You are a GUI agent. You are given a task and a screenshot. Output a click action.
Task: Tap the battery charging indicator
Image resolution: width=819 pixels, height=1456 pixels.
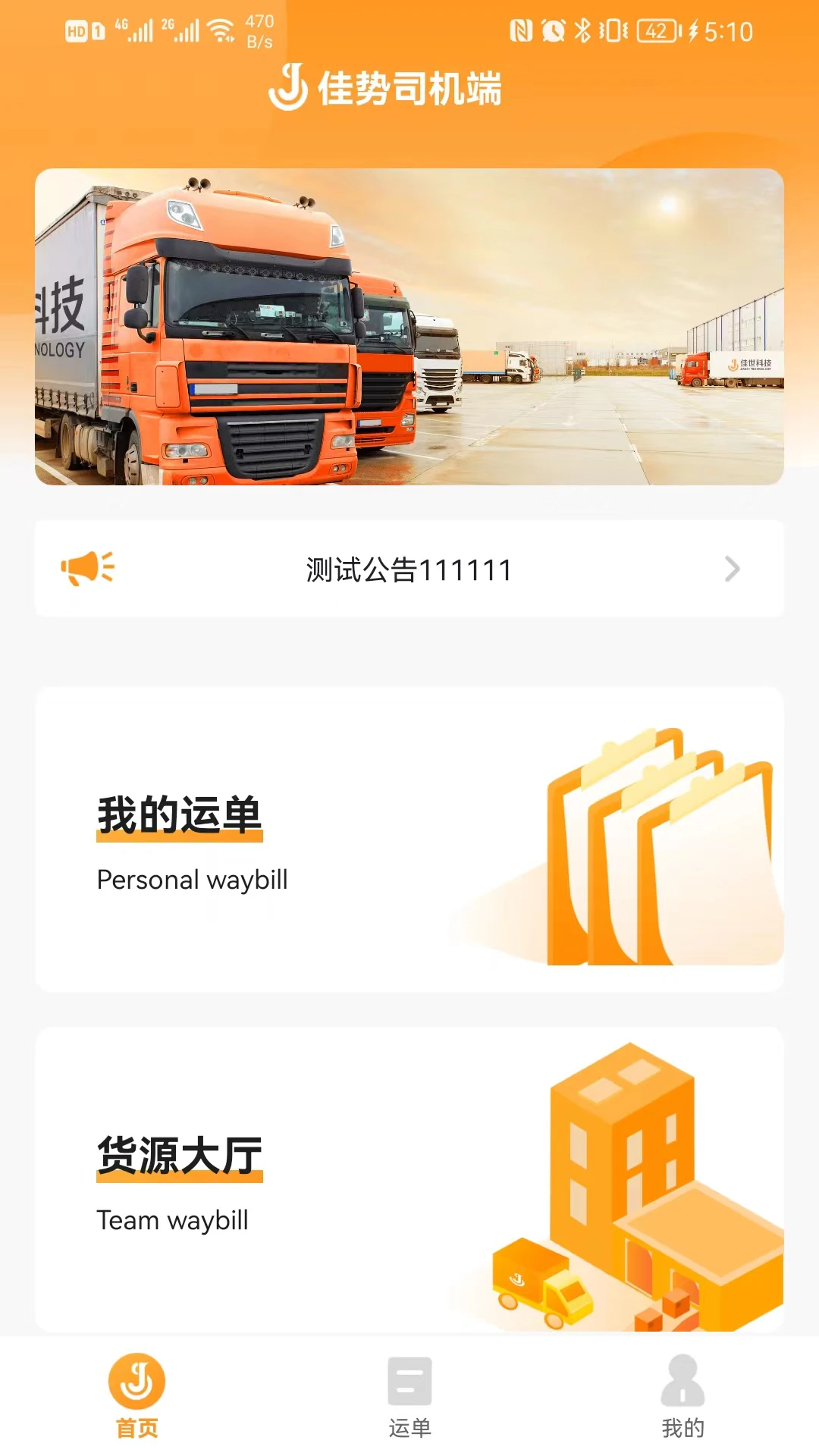(693, 29)
